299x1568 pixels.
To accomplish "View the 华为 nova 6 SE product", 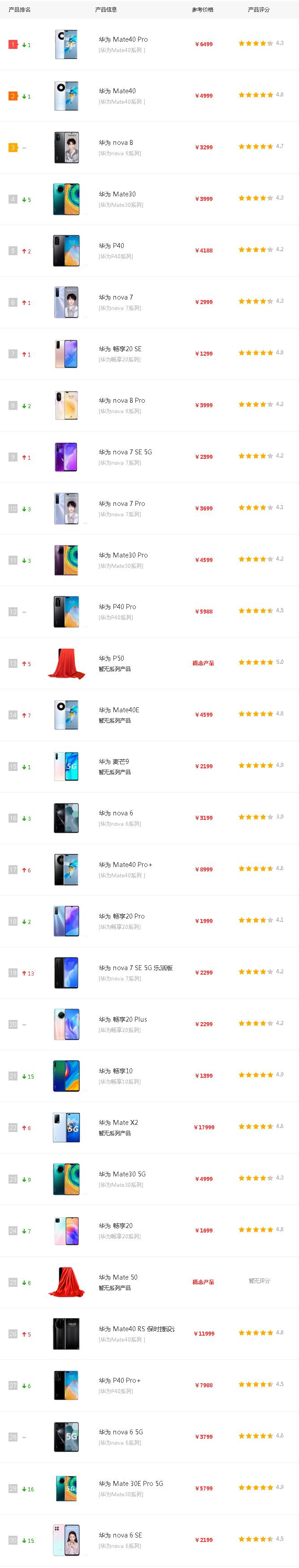I will coord(120,1535).
